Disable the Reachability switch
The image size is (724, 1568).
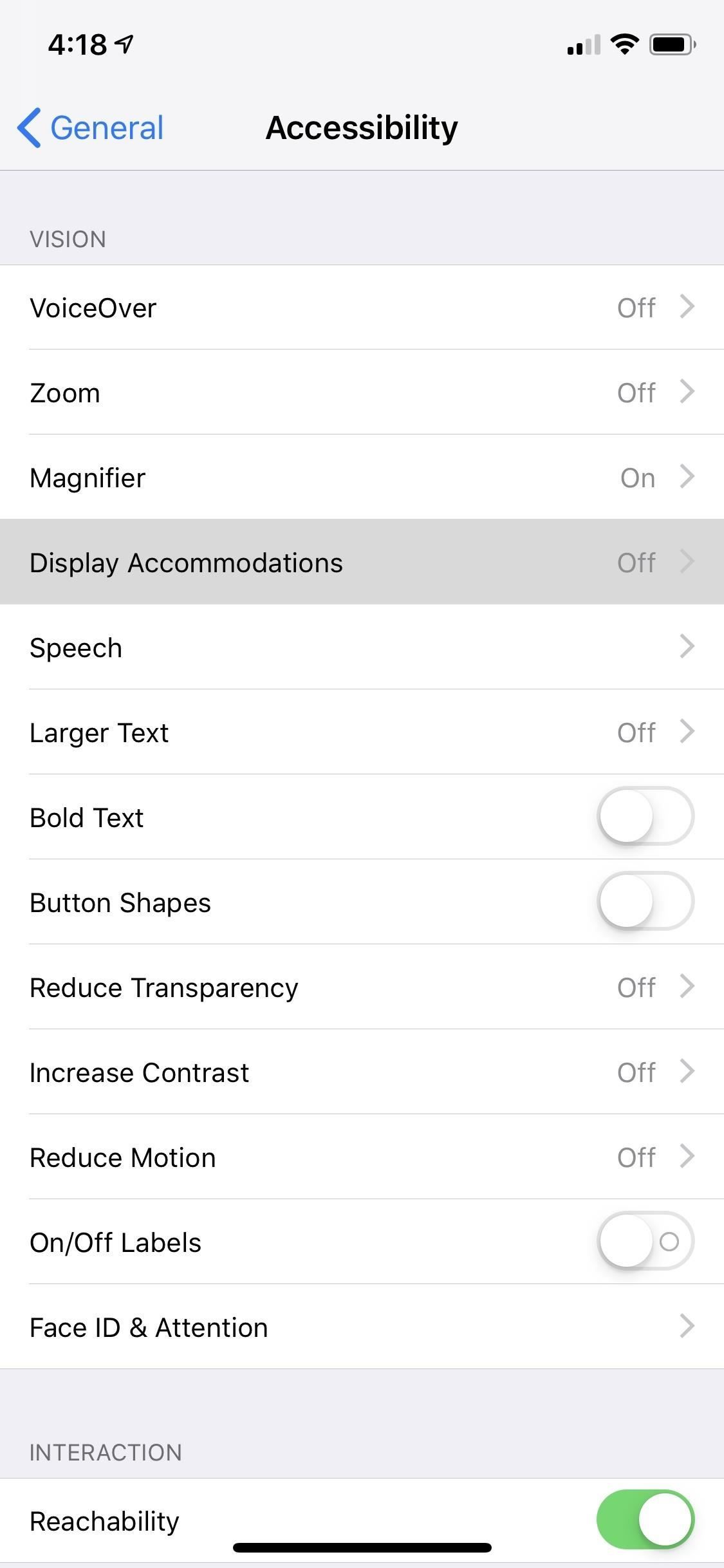[x=645, y=1519]
